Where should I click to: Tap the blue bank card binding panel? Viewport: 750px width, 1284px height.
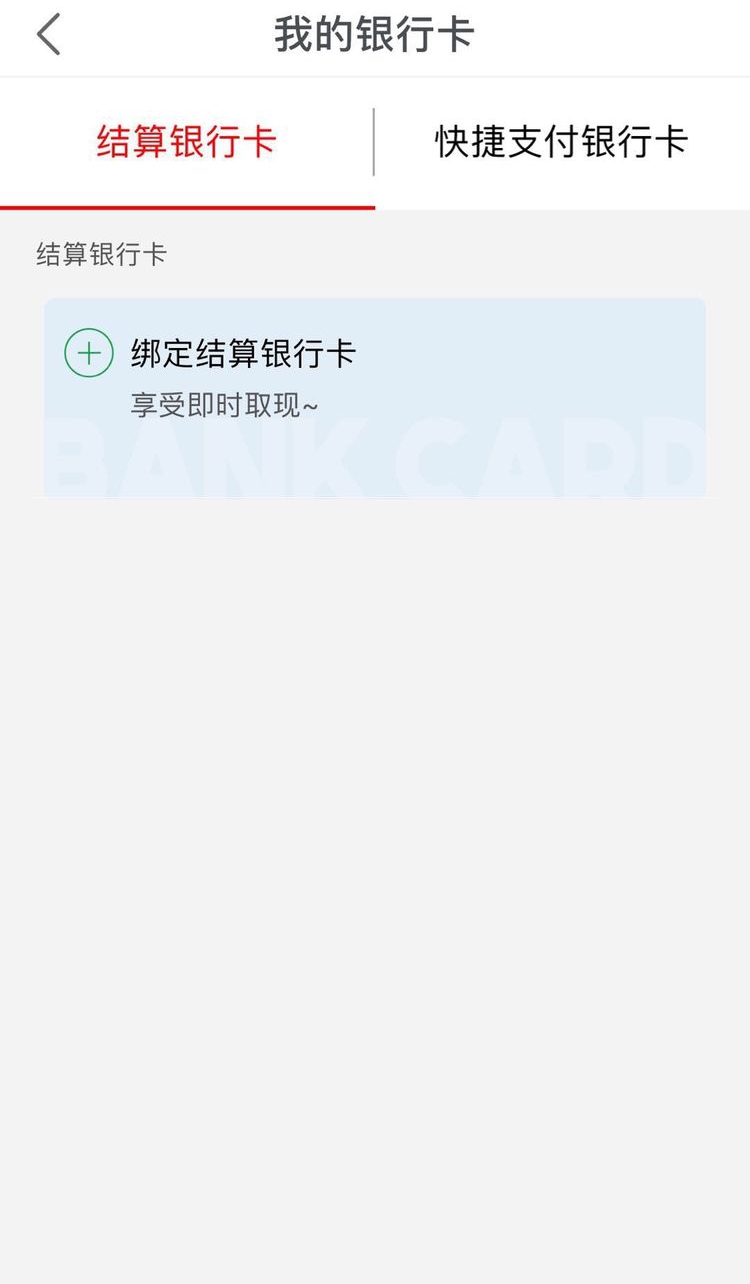pyautogui.click(x=375, y=395)
